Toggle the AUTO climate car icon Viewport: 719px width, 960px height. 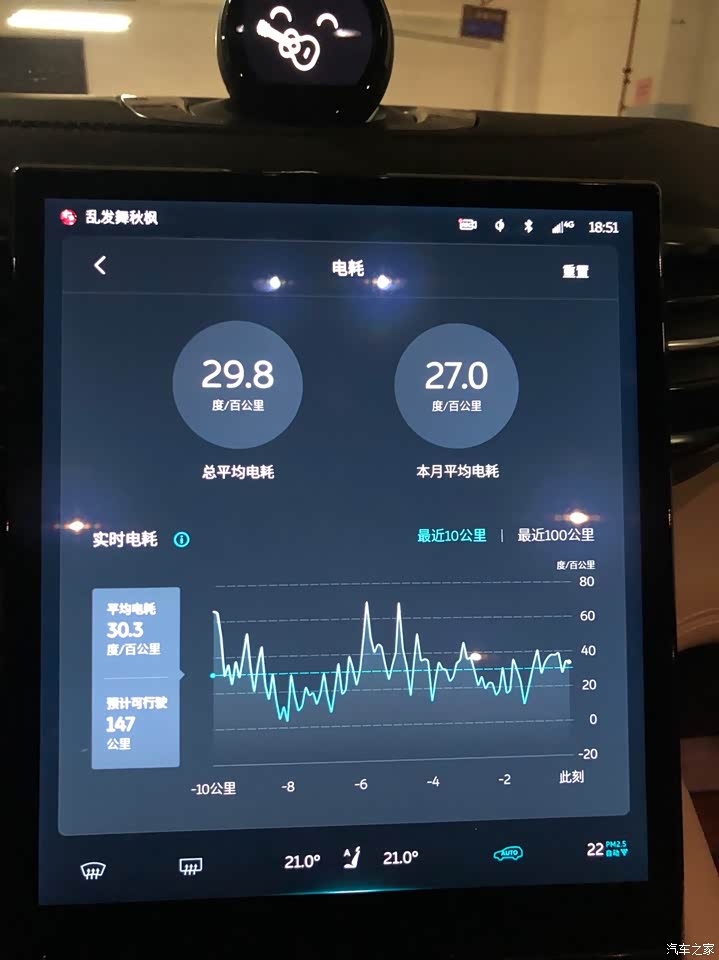508,854
